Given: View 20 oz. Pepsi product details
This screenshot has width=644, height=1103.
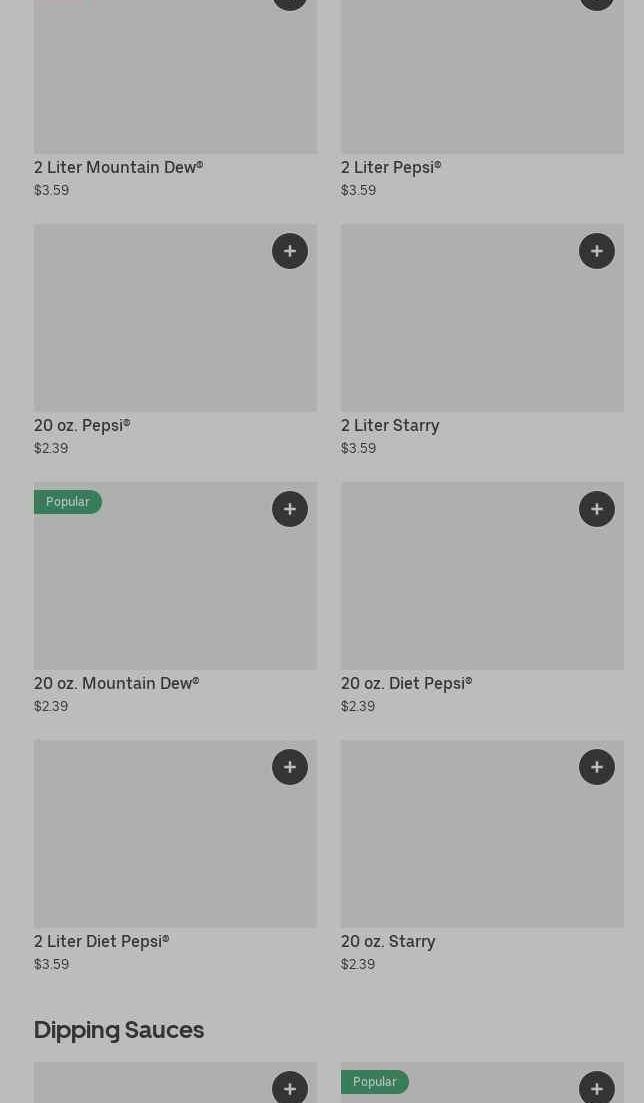Looking at the screenshot, I should 175,340.
